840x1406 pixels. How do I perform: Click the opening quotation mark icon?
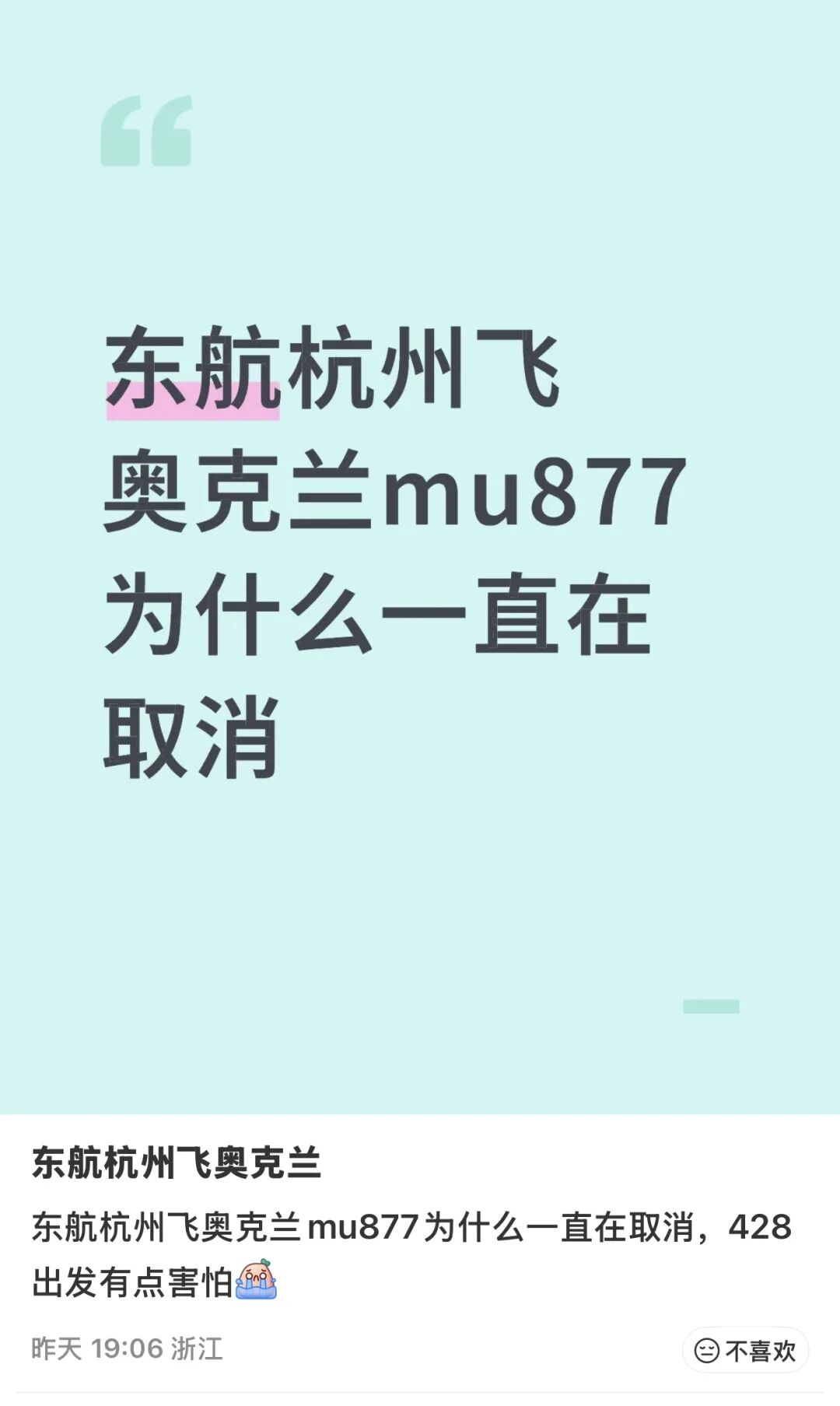coord(148,132)
